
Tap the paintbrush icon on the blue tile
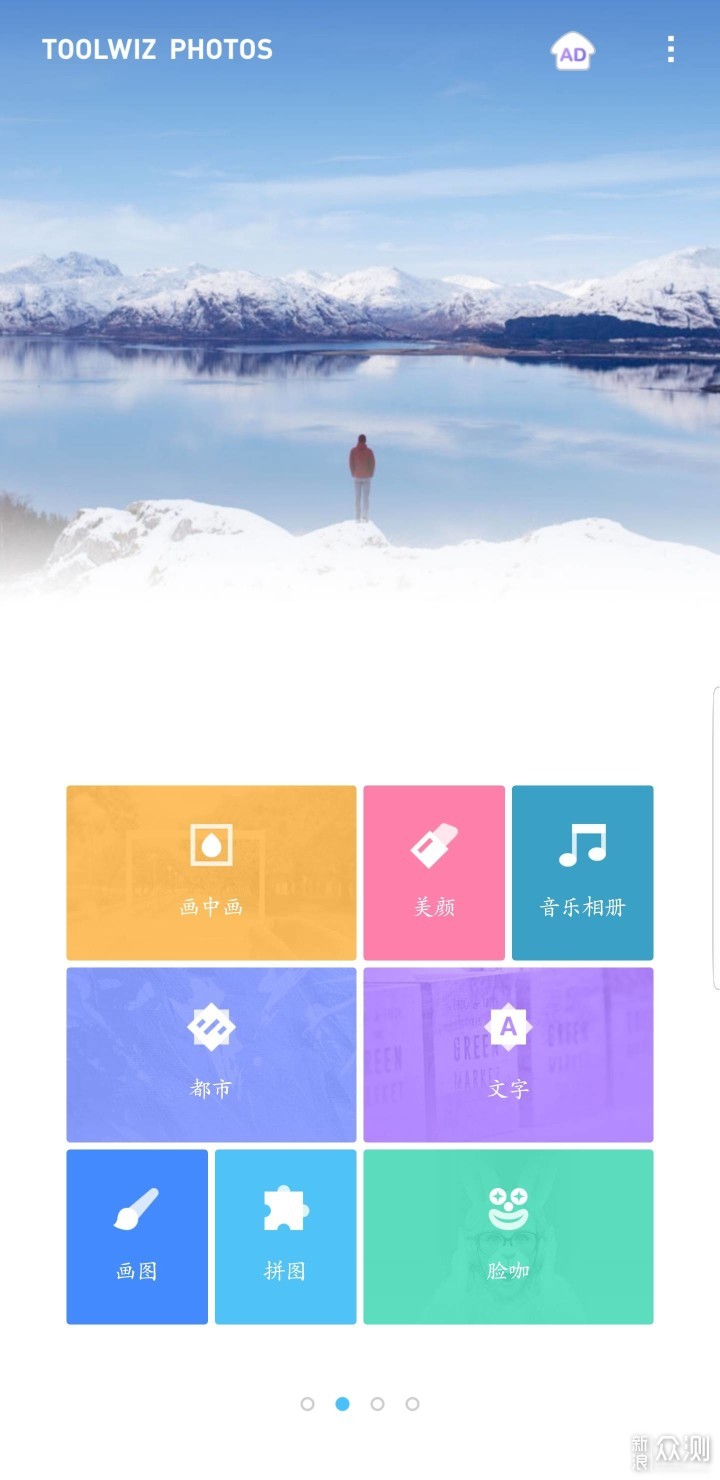(136, 1205)
